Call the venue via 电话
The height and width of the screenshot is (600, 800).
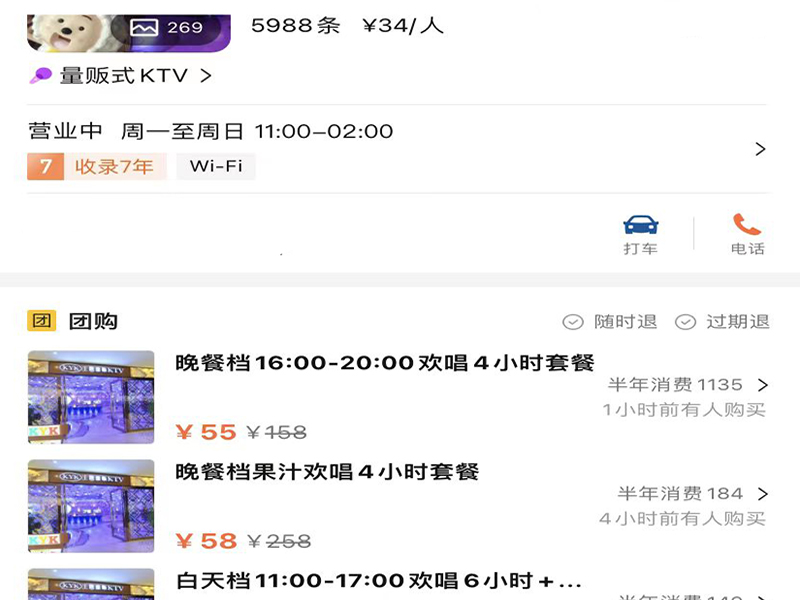[x=747, y=235]
